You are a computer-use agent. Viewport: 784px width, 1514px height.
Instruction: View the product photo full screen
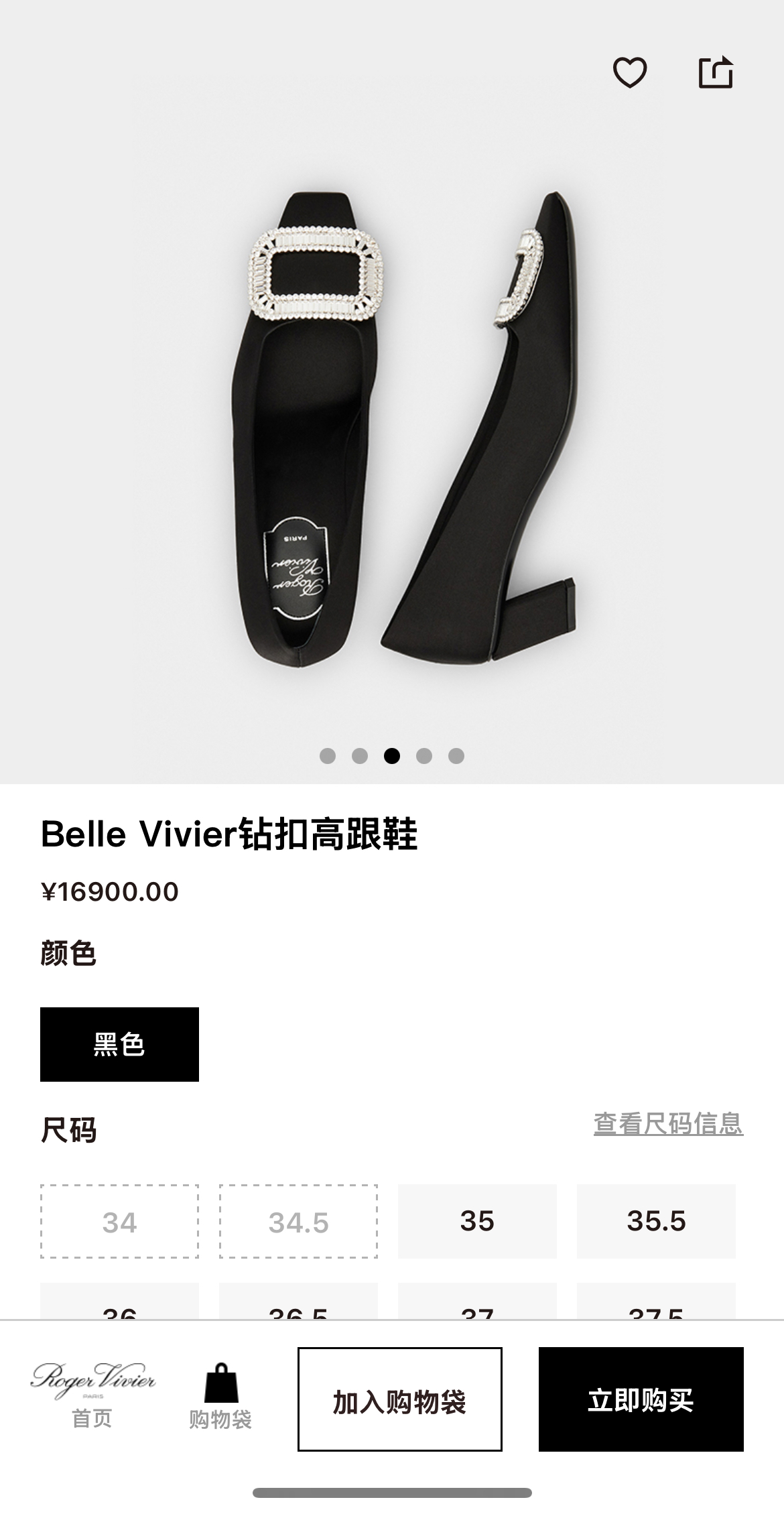392,429
